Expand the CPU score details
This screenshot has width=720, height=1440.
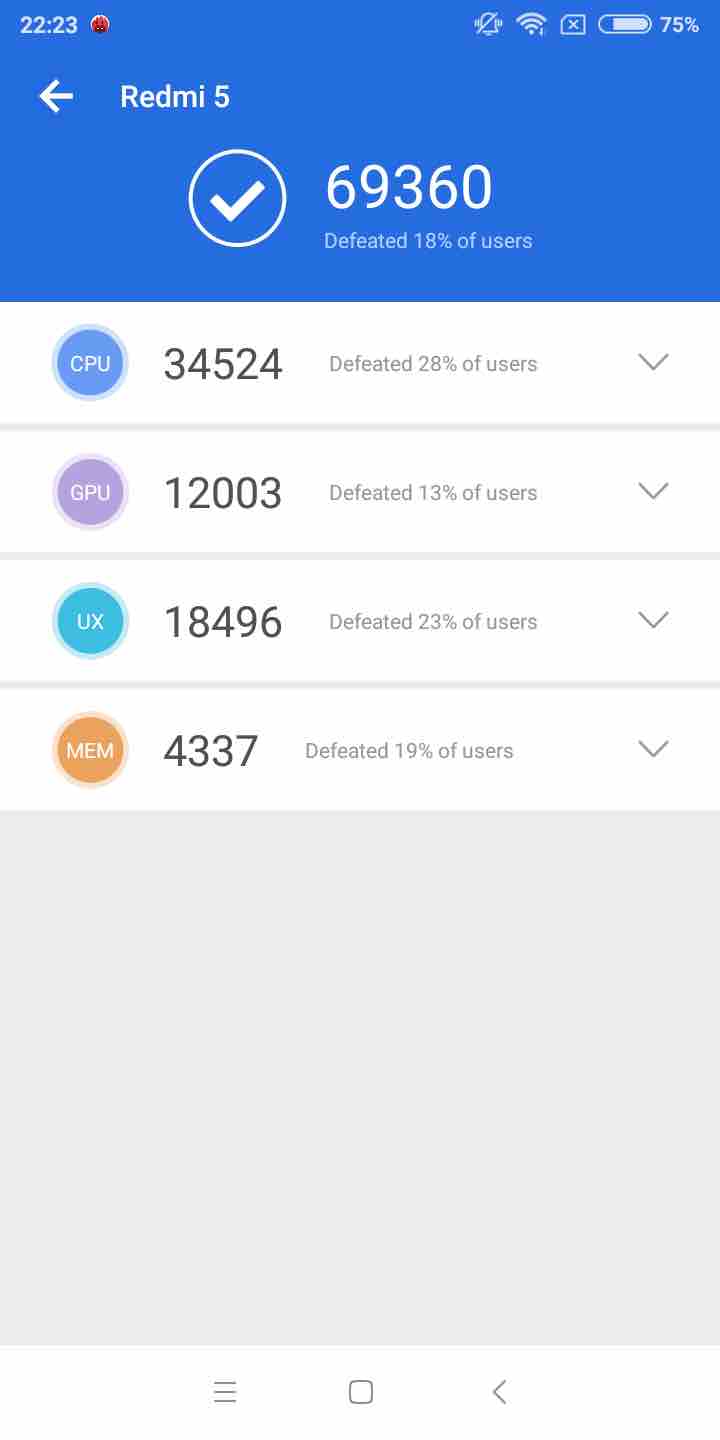tap(653, 362)
